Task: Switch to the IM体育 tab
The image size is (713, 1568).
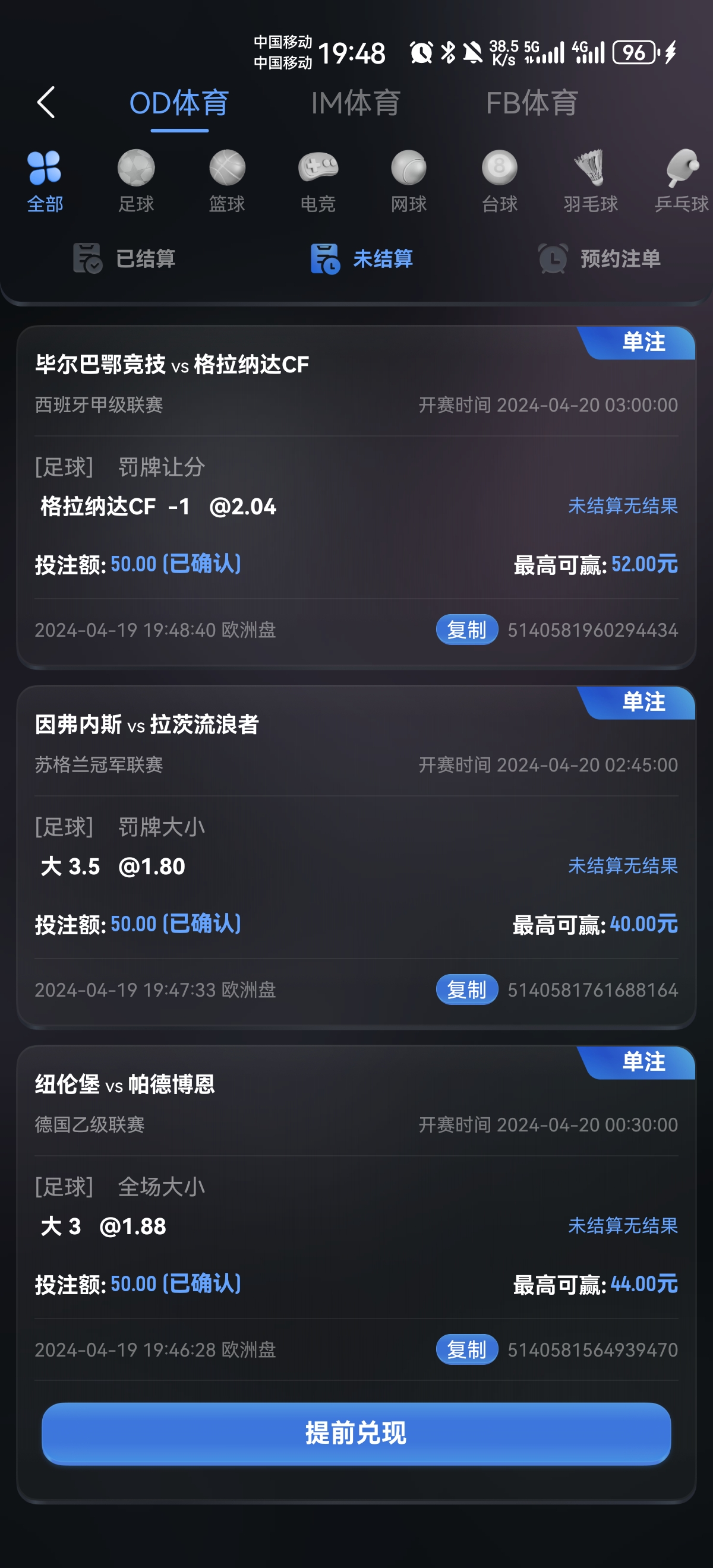Action: 355,103
